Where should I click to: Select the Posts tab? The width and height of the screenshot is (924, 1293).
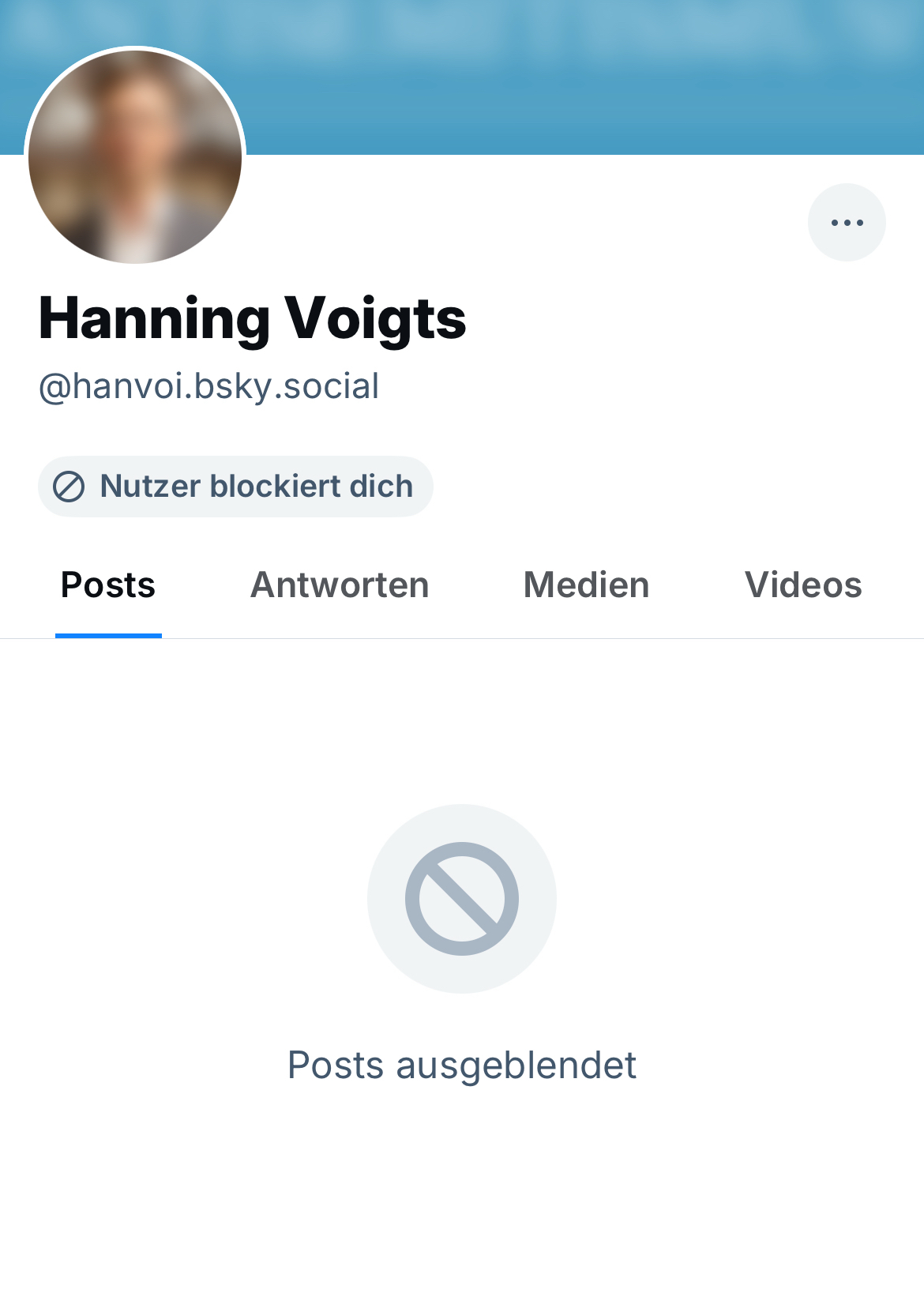click(108, 585)
